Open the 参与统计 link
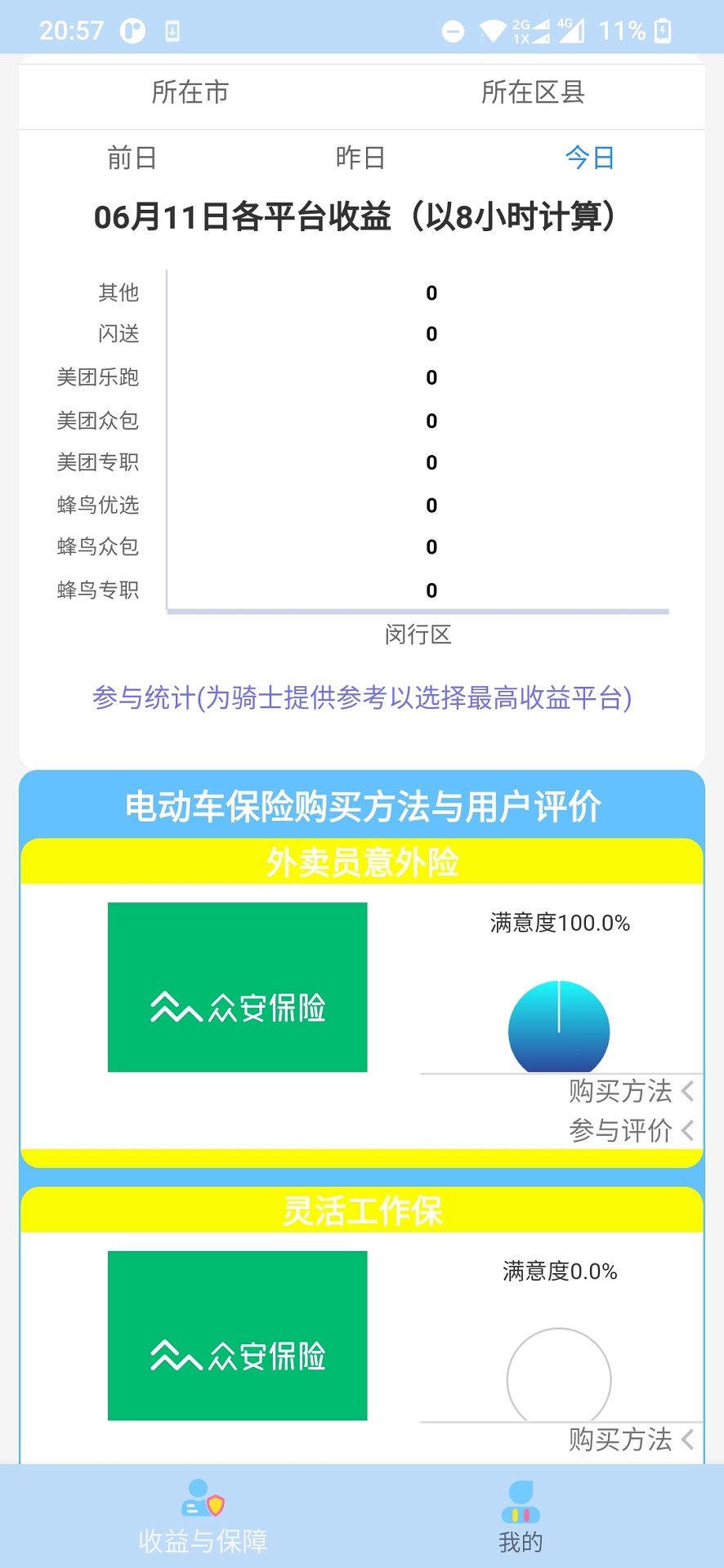724x1568 pixels. coord(362,698)
